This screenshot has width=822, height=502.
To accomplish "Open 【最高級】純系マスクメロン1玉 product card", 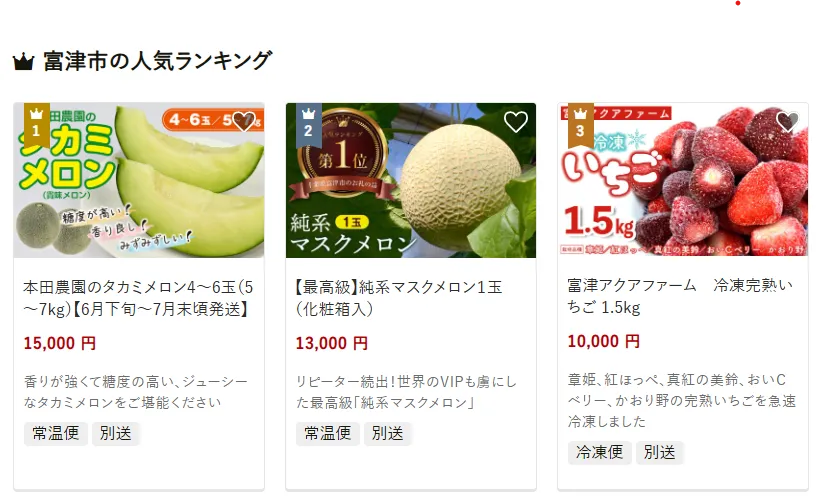I will coord(410,298).
